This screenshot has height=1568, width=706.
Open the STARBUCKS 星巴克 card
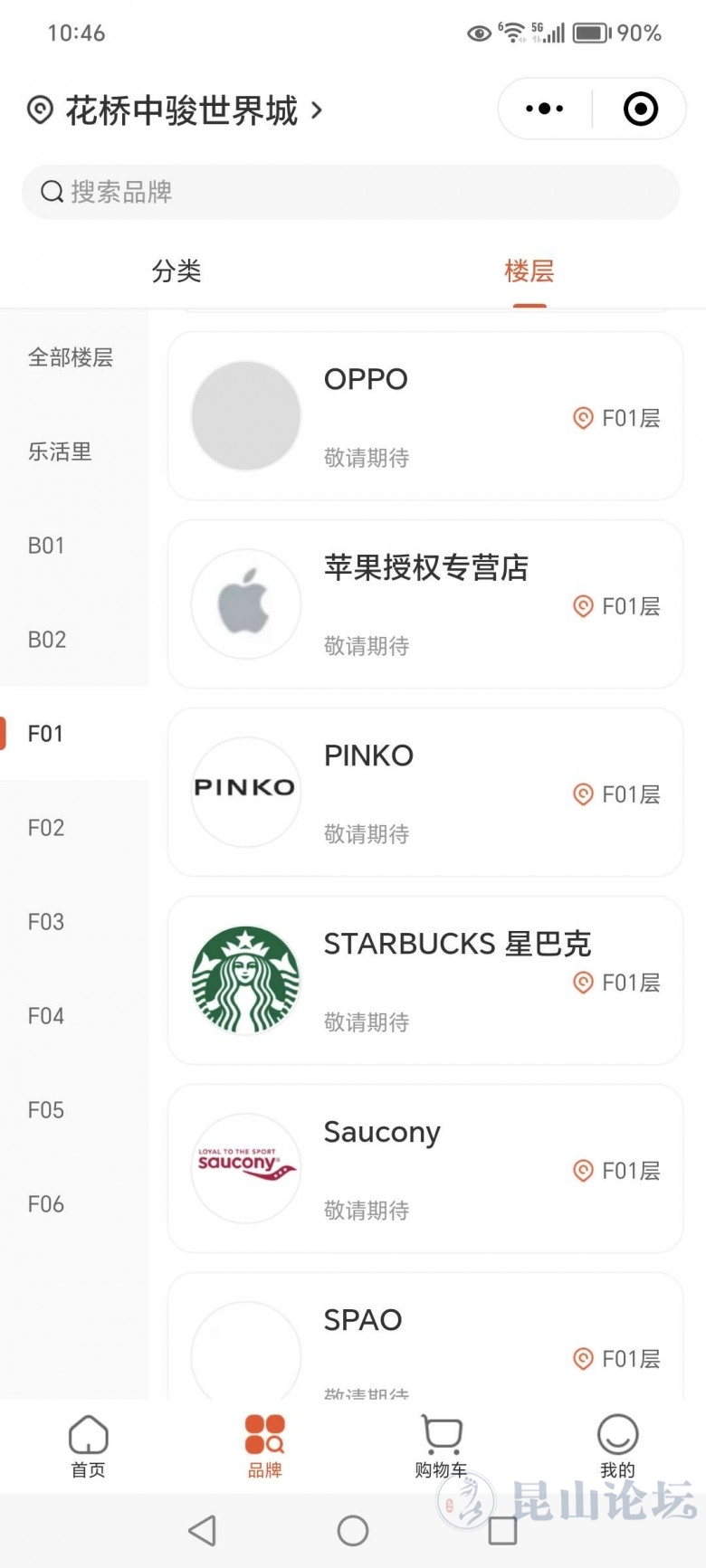pos(425,981)
